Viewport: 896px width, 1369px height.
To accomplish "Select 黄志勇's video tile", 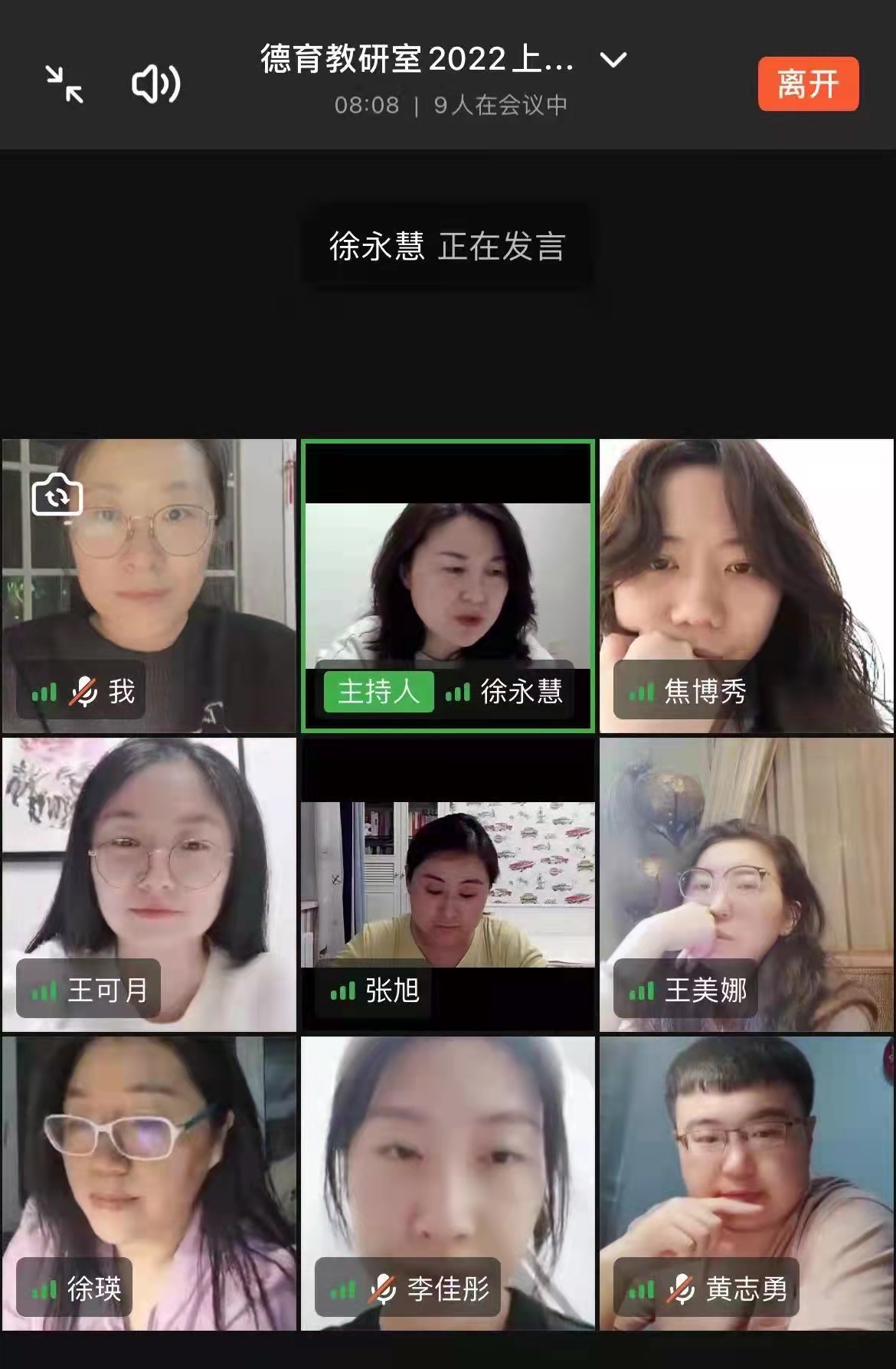I will point(747,1184).
